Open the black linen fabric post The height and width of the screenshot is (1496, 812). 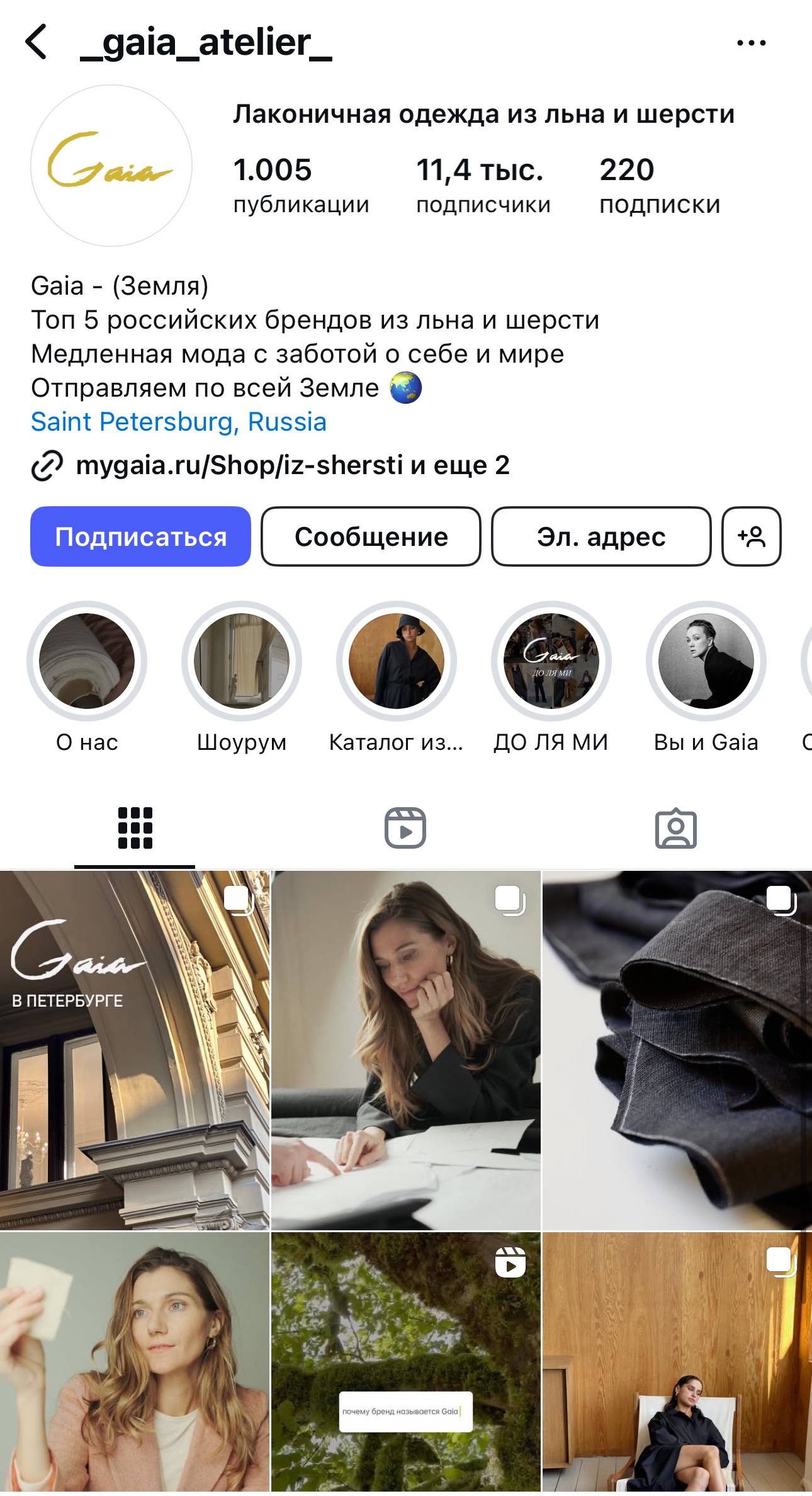677,1050
